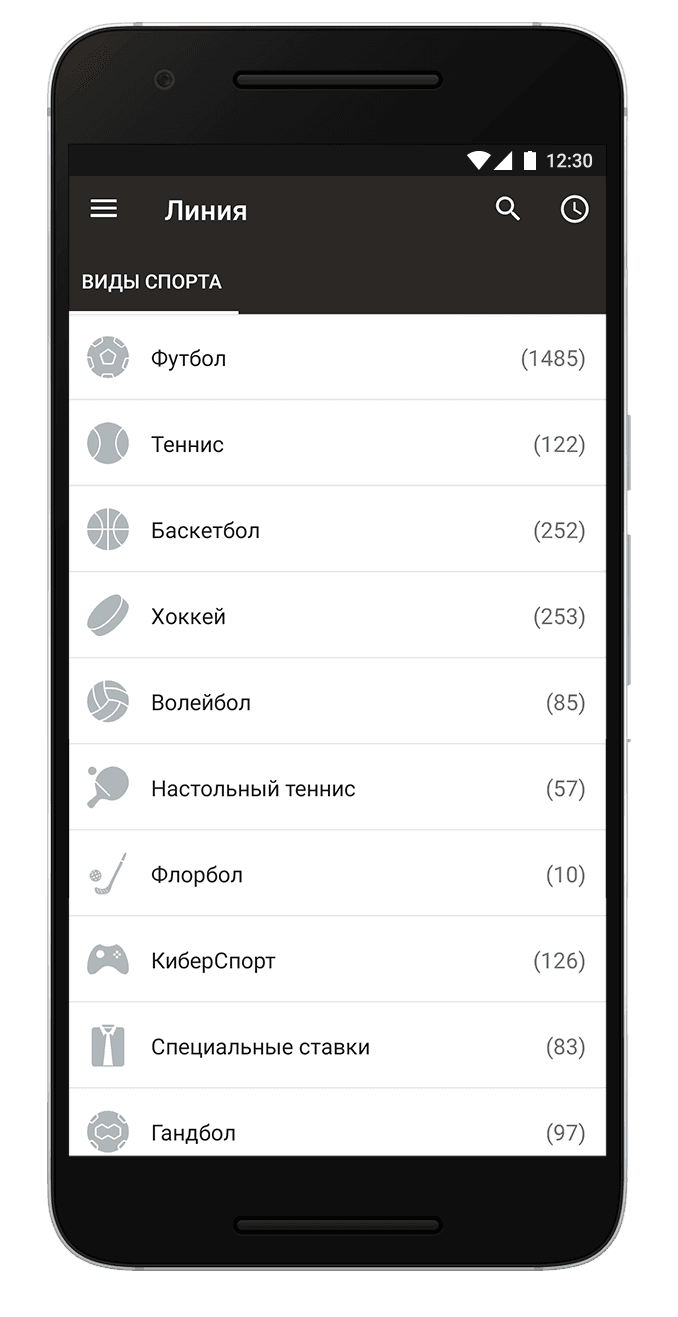This screenshot has height=1317, width=678.
Task: Open Специальные ставки
Action: [x=337, y=1046]
